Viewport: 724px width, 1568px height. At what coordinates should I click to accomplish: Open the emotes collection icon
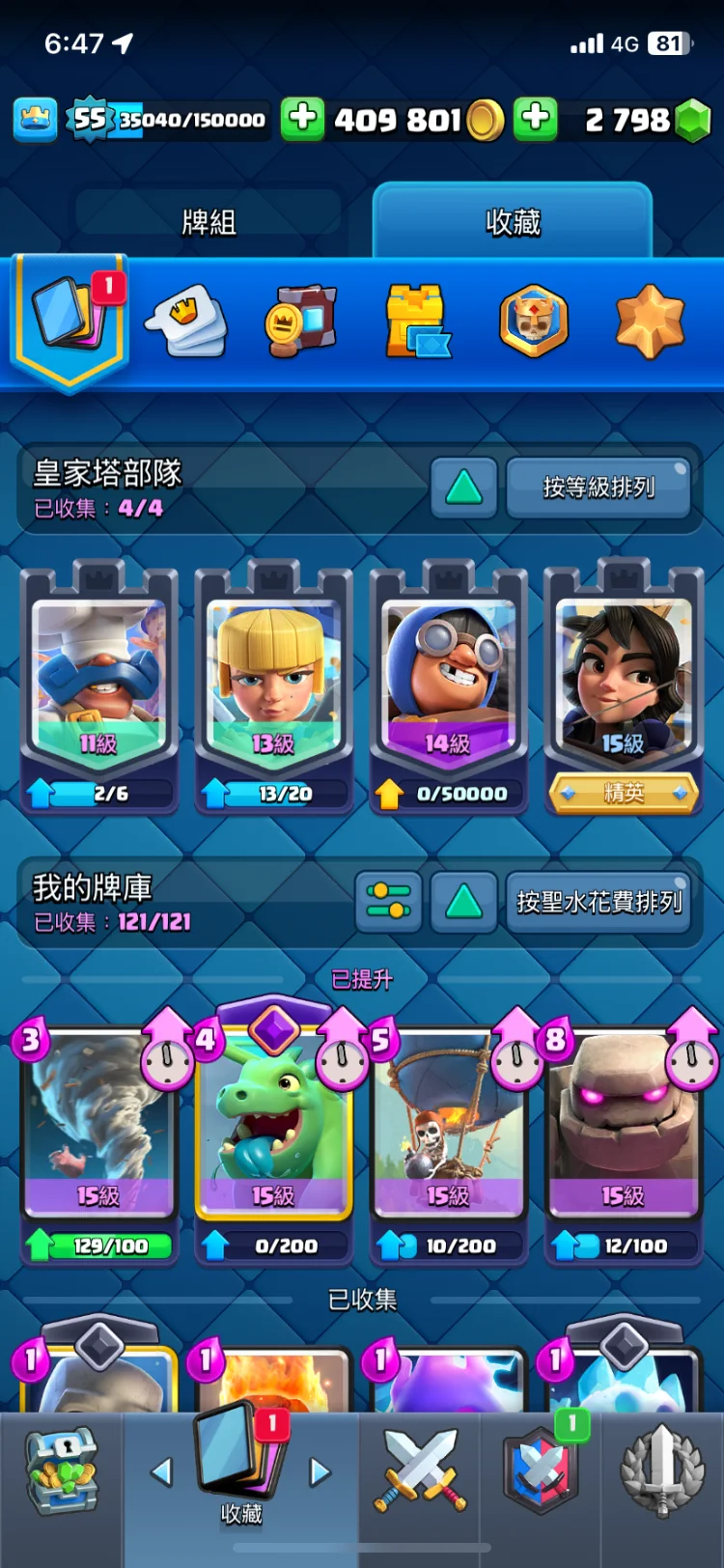[x=186, y=322]
